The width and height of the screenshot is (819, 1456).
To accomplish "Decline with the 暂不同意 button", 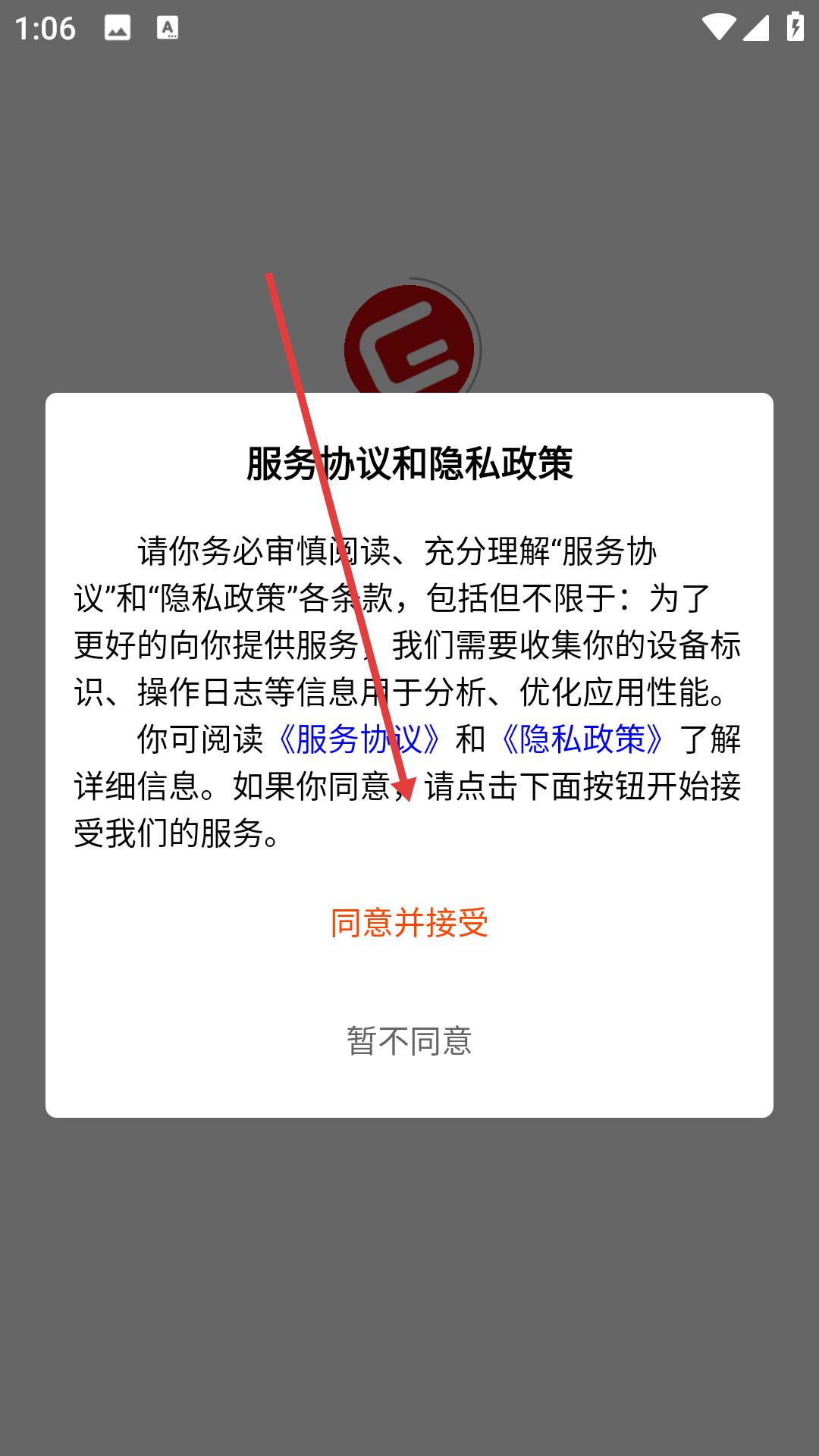I will (x=409, y=1041).
